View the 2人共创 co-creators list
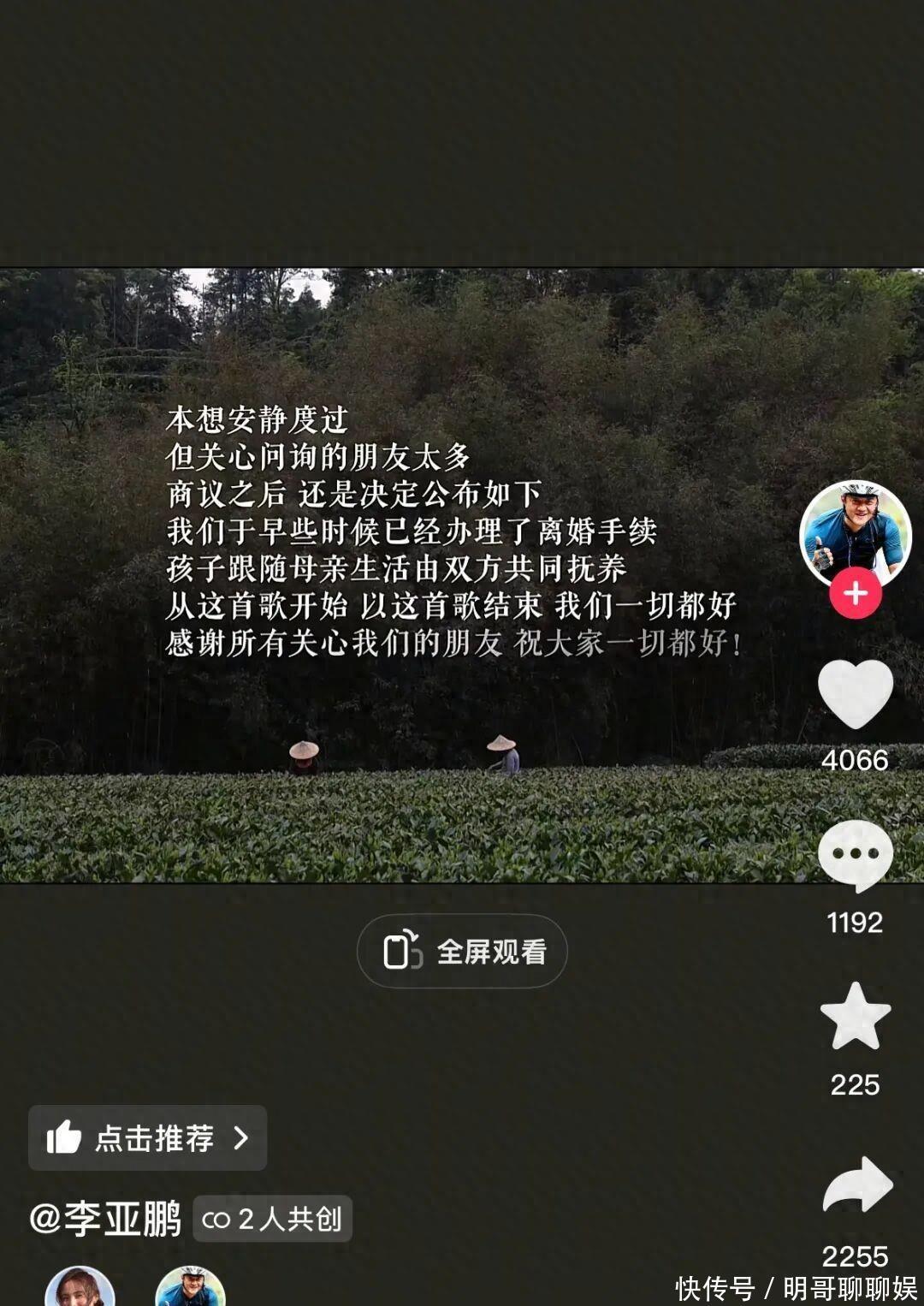 pyautogui.click(x=273, y=1219)
